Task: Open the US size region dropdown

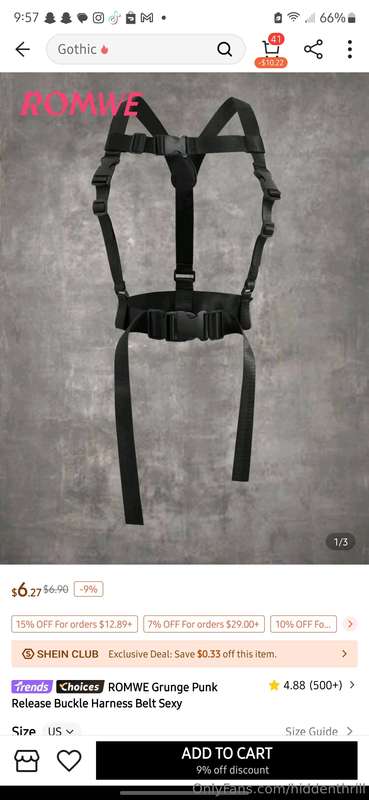Action: pos(61,731)
